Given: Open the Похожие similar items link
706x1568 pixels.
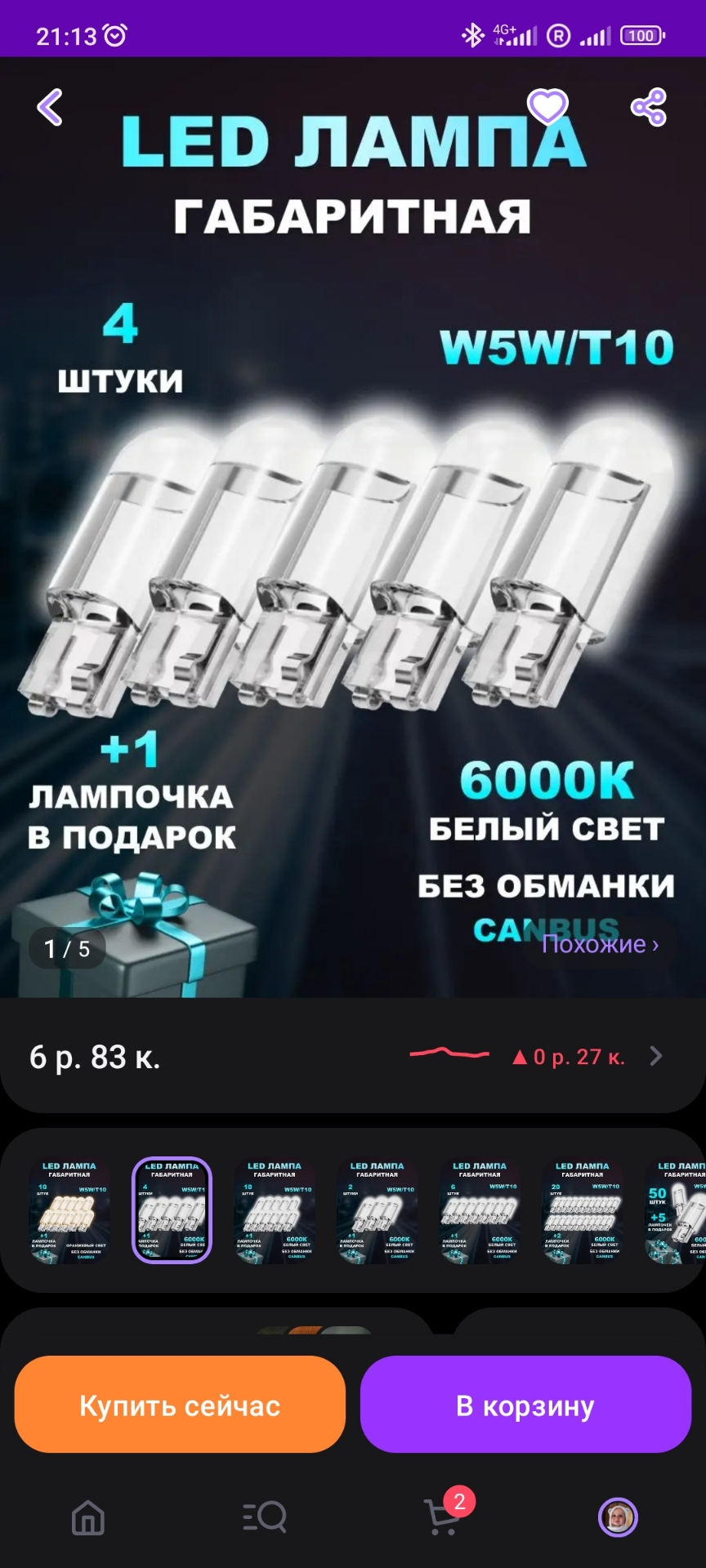Looking at the screenshot, I should (x=601, y=944).
